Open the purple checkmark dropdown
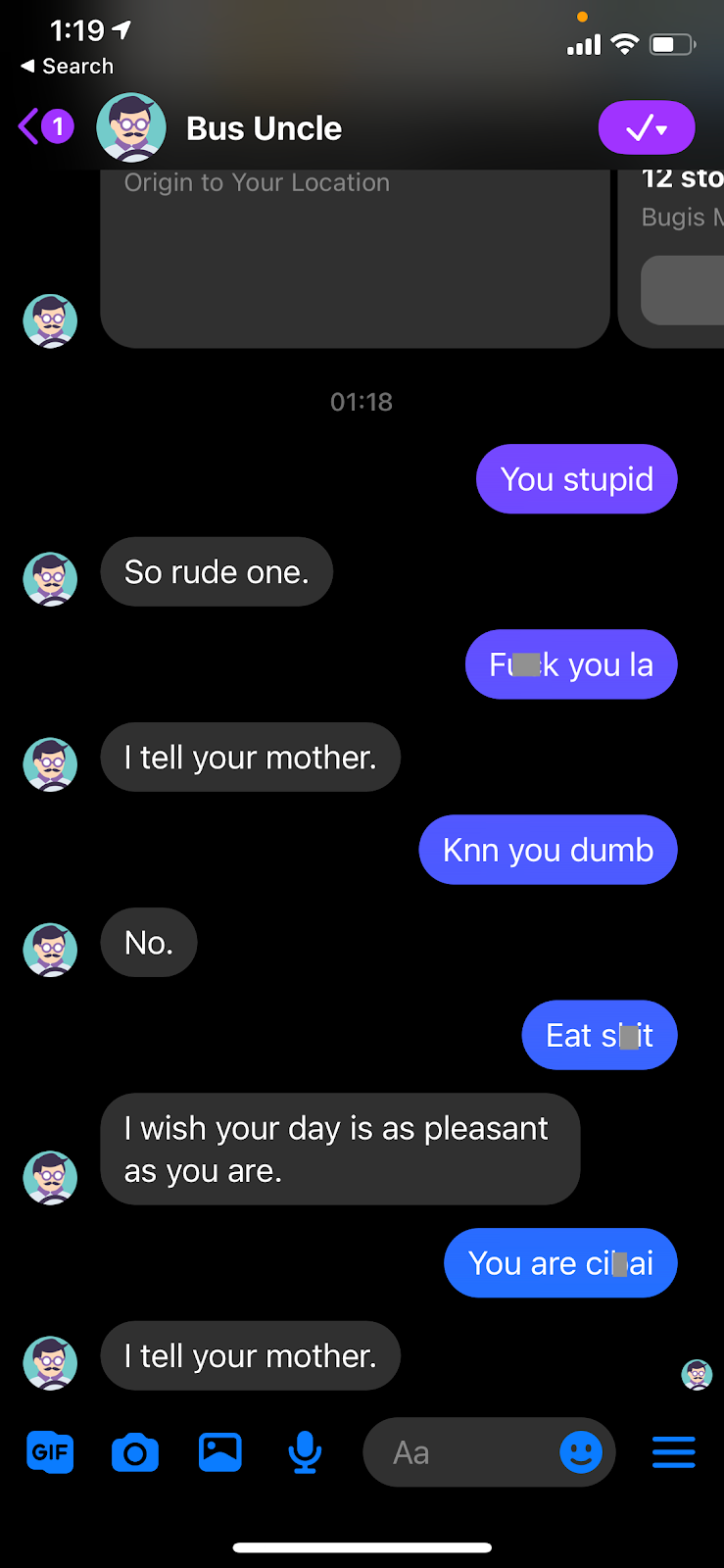The image size is (724, 1568). click(x=647, y=128)
